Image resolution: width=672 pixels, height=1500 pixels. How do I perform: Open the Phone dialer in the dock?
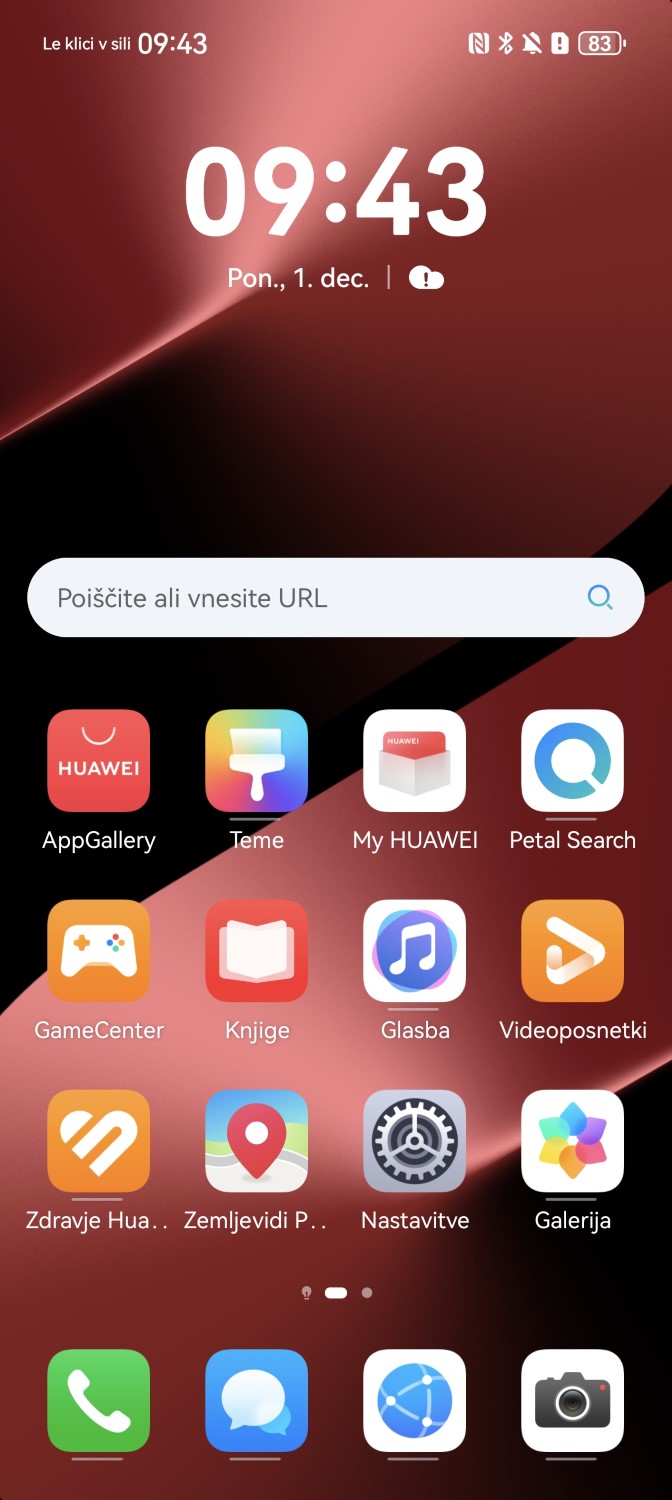[98, 1400]
